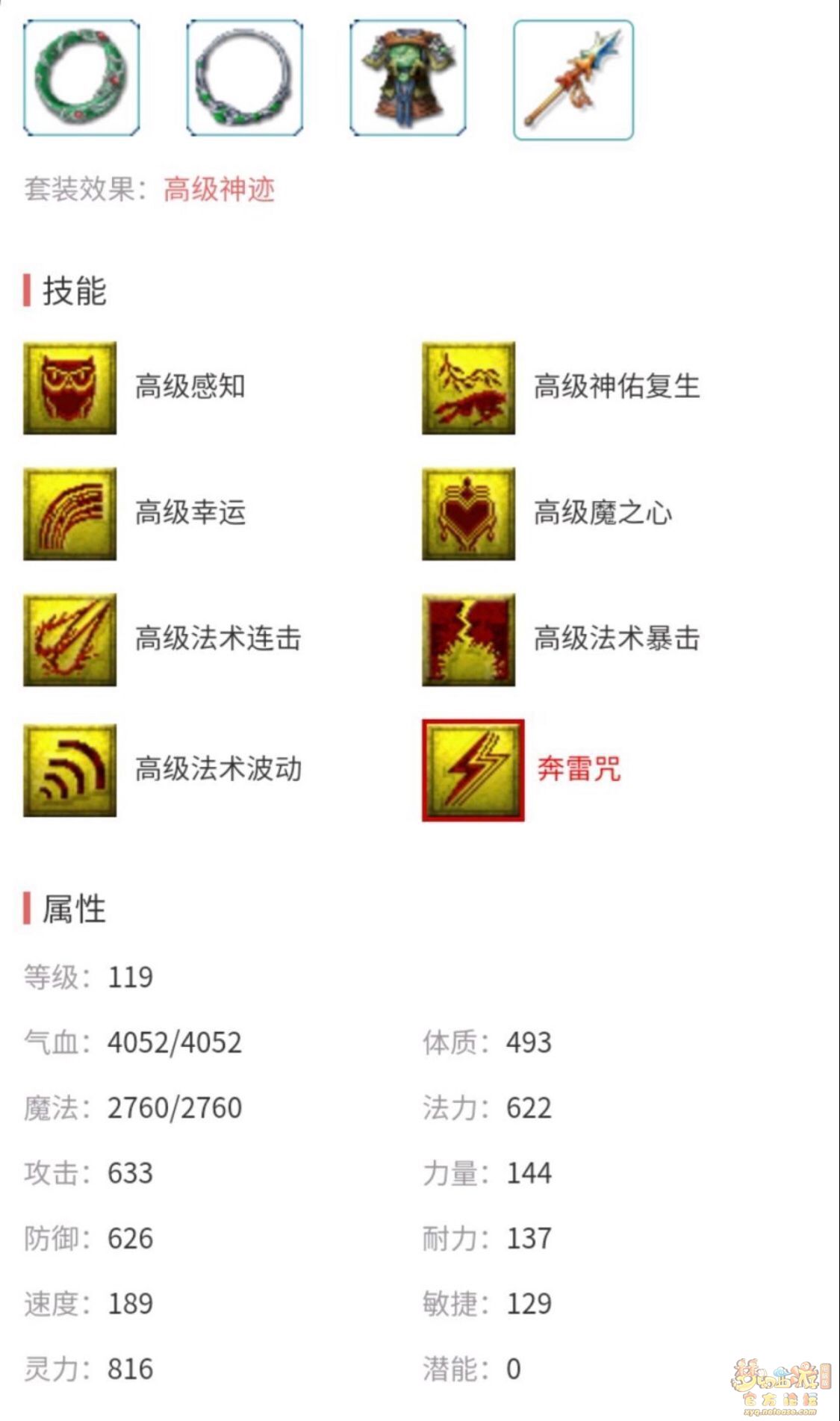View the 高级法术波动 skill details
Image resolution: width=840 pixels, height=1421 pixels.
pos(70,770)
